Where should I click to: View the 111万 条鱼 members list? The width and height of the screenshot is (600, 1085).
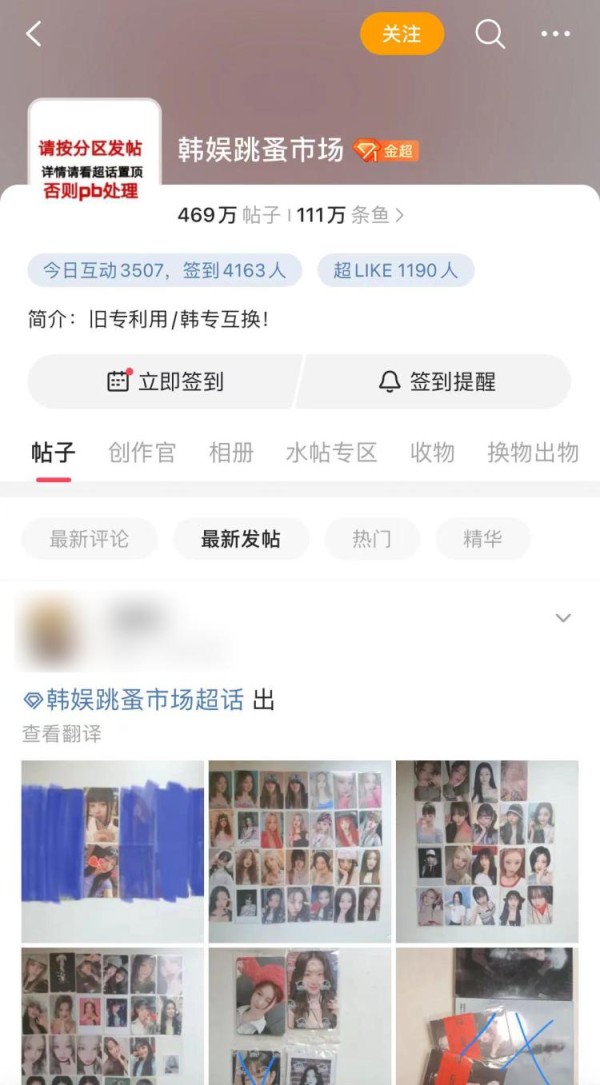tap(350, 215)
